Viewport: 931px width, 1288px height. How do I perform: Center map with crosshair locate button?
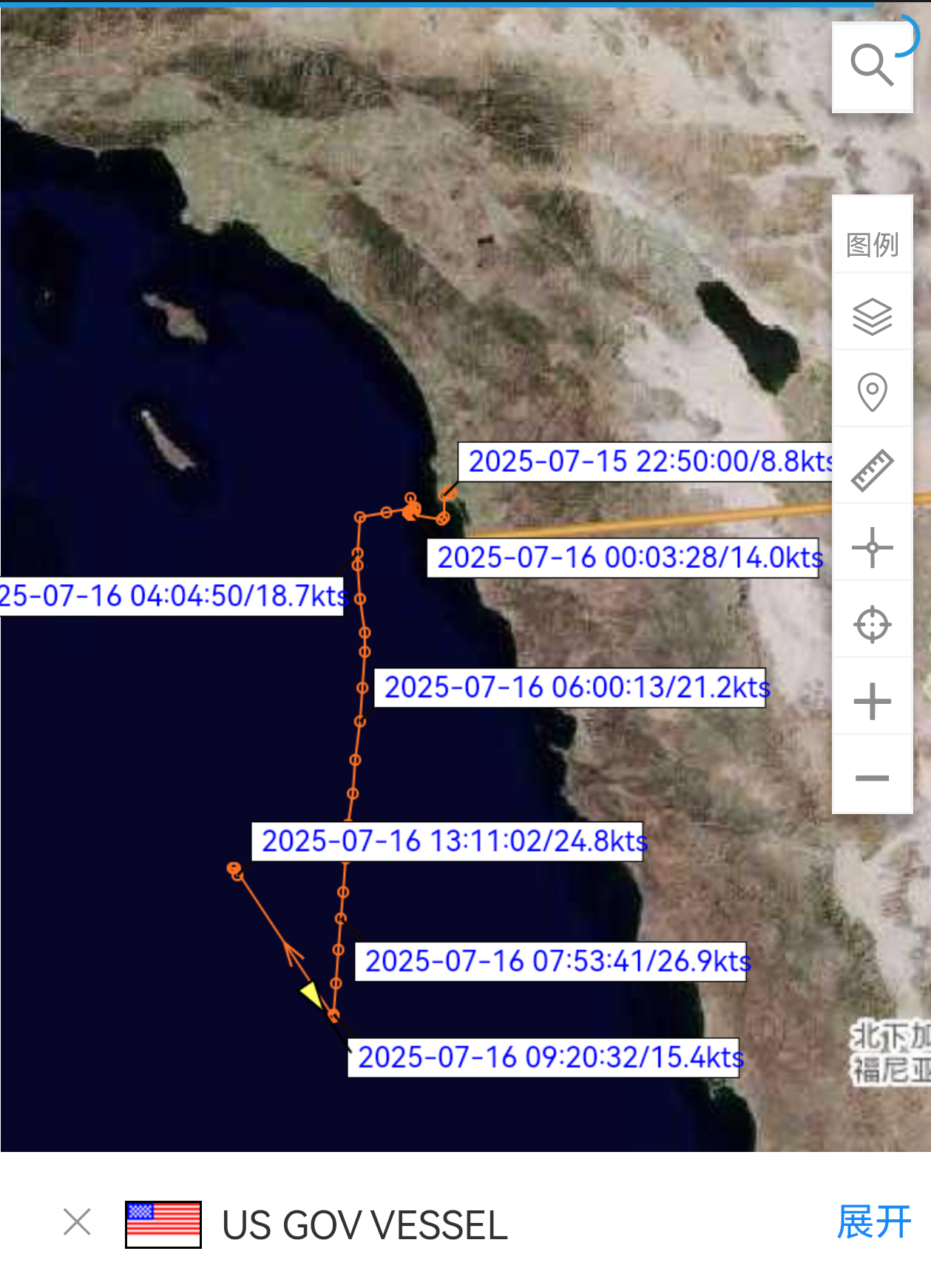872,625
